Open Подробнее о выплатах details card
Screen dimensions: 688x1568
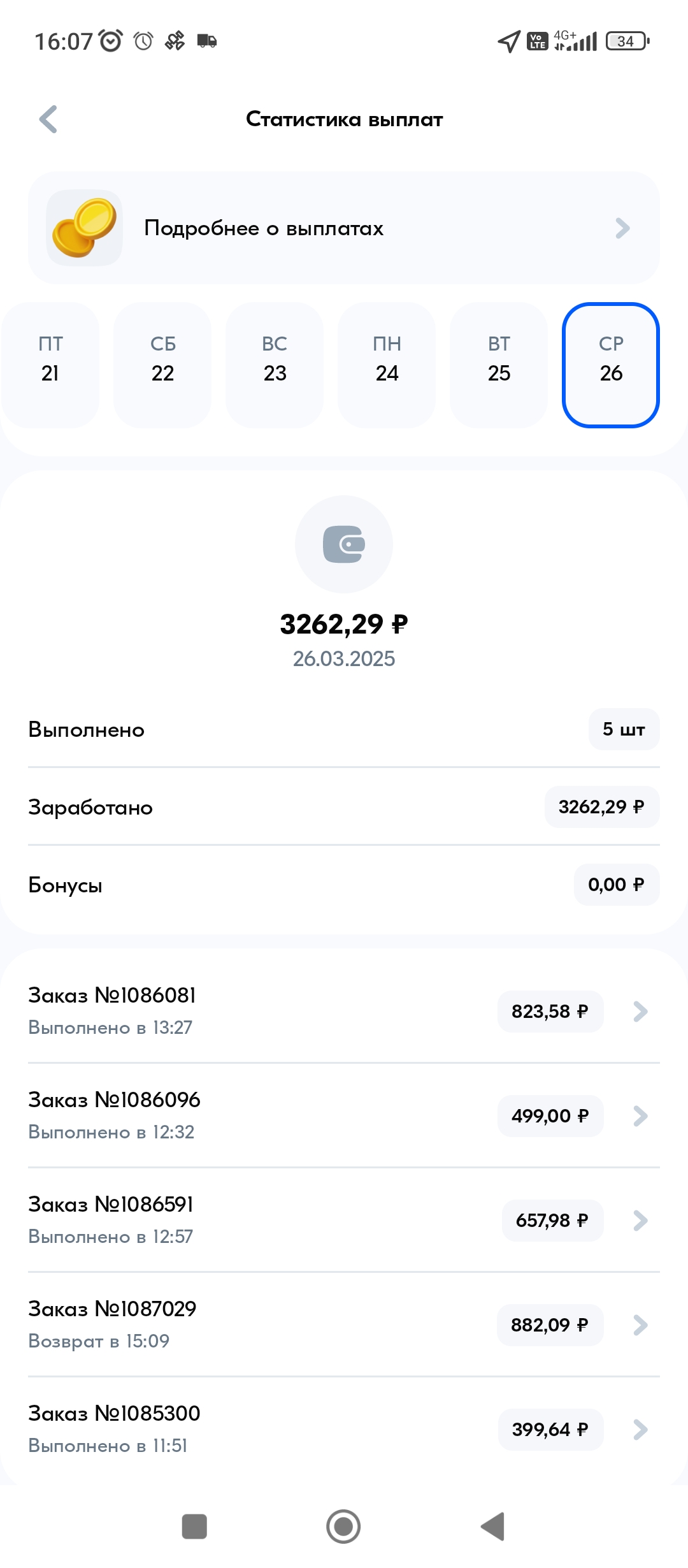coord(344,228)
